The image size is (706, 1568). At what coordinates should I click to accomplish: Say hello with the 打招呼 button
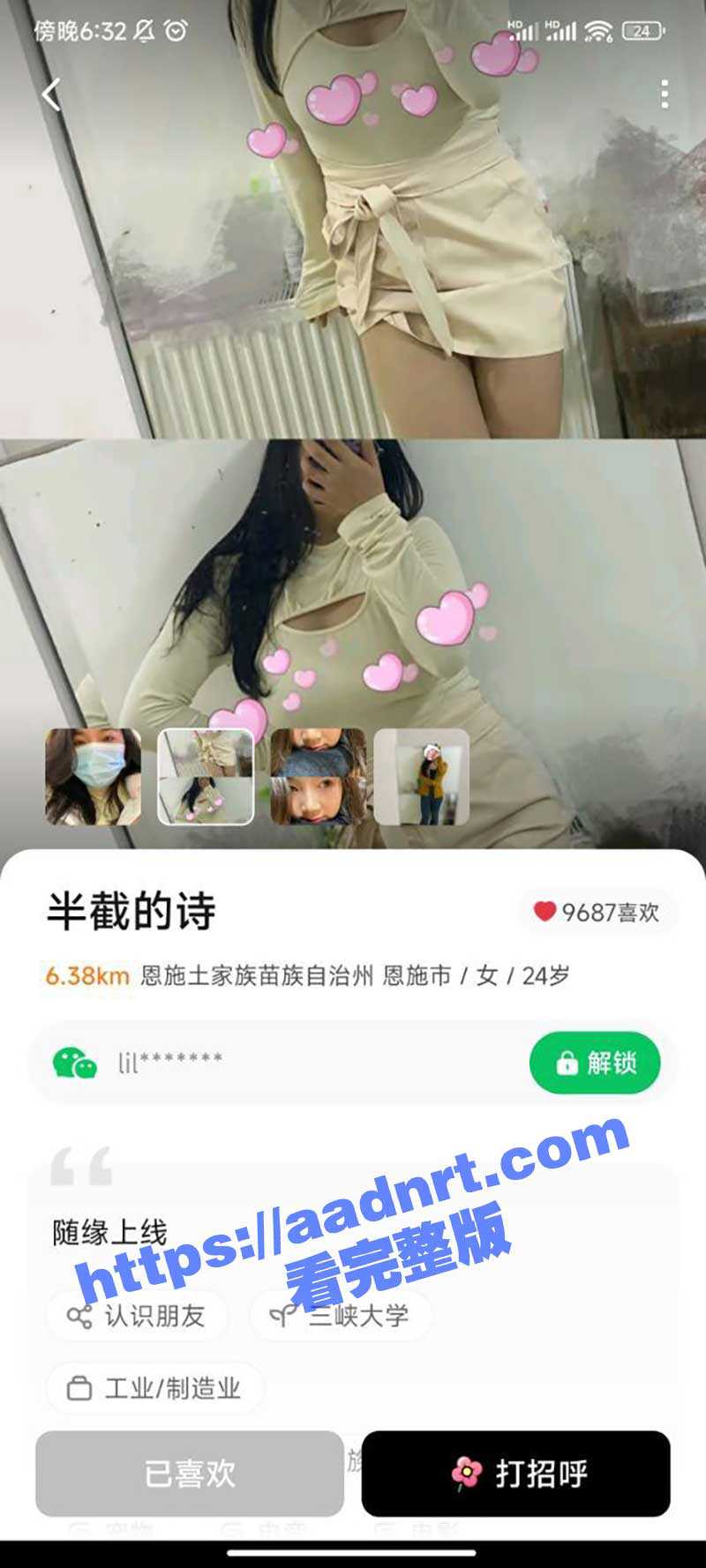[x=516, y=1474]
